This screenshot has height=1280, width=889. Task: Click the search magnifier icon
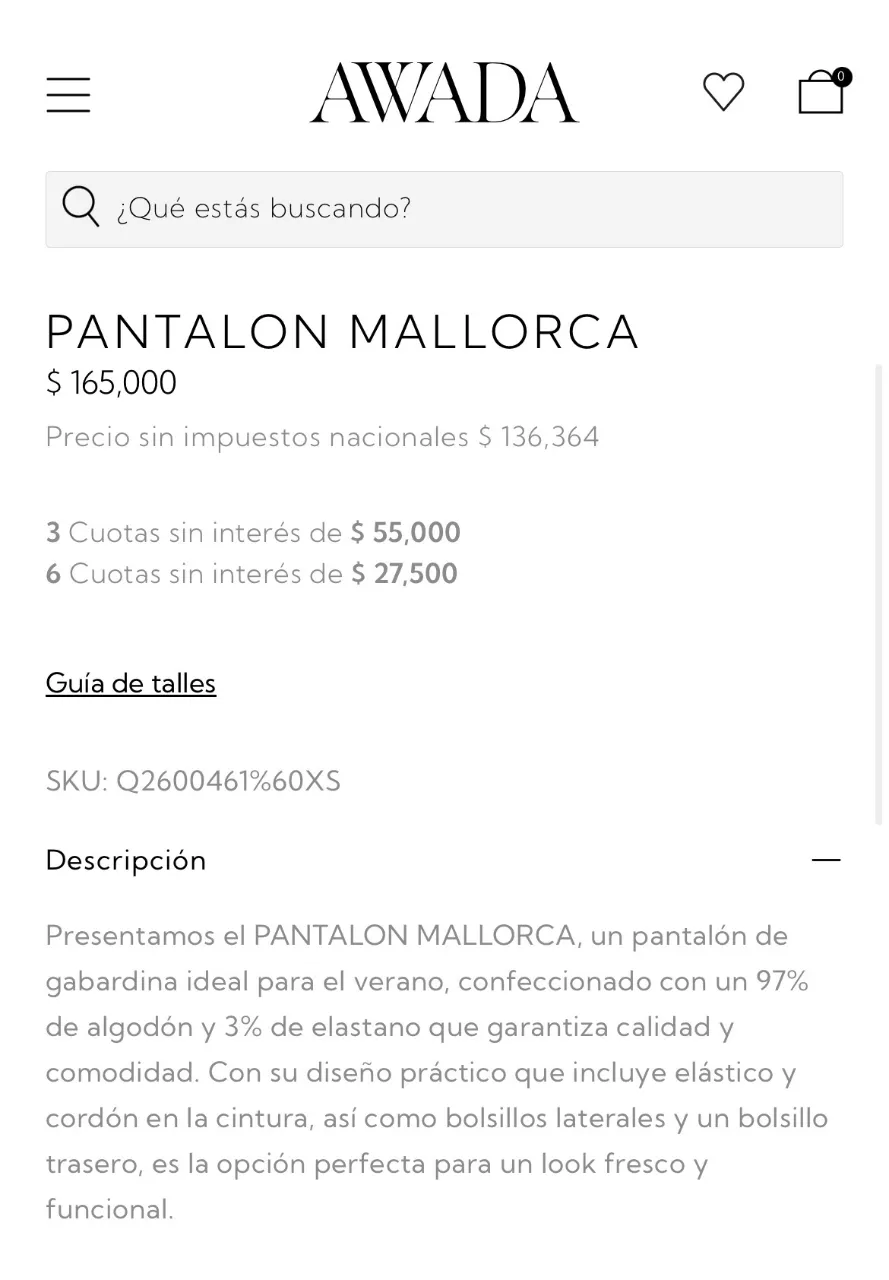click(80, 207)
